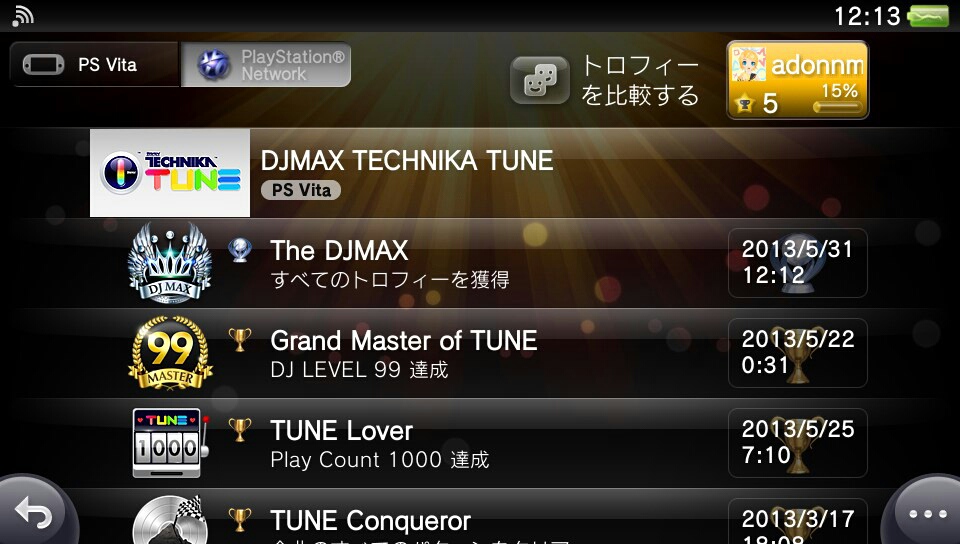
Task: View the Grand Master of TUNE trophy
Action: tap(480, 353)
